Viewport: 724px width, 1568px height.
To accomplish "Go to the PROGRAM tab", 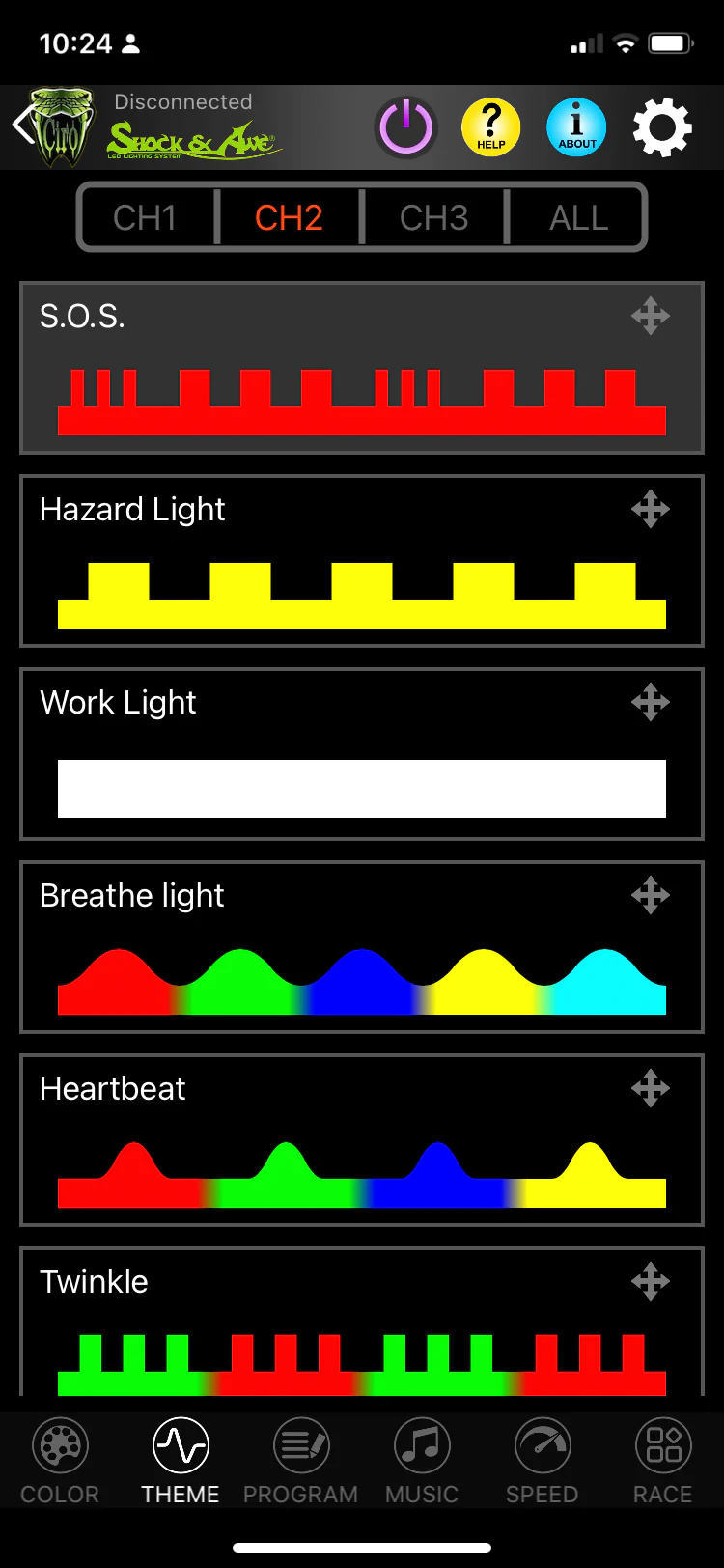I will 300,1461.
